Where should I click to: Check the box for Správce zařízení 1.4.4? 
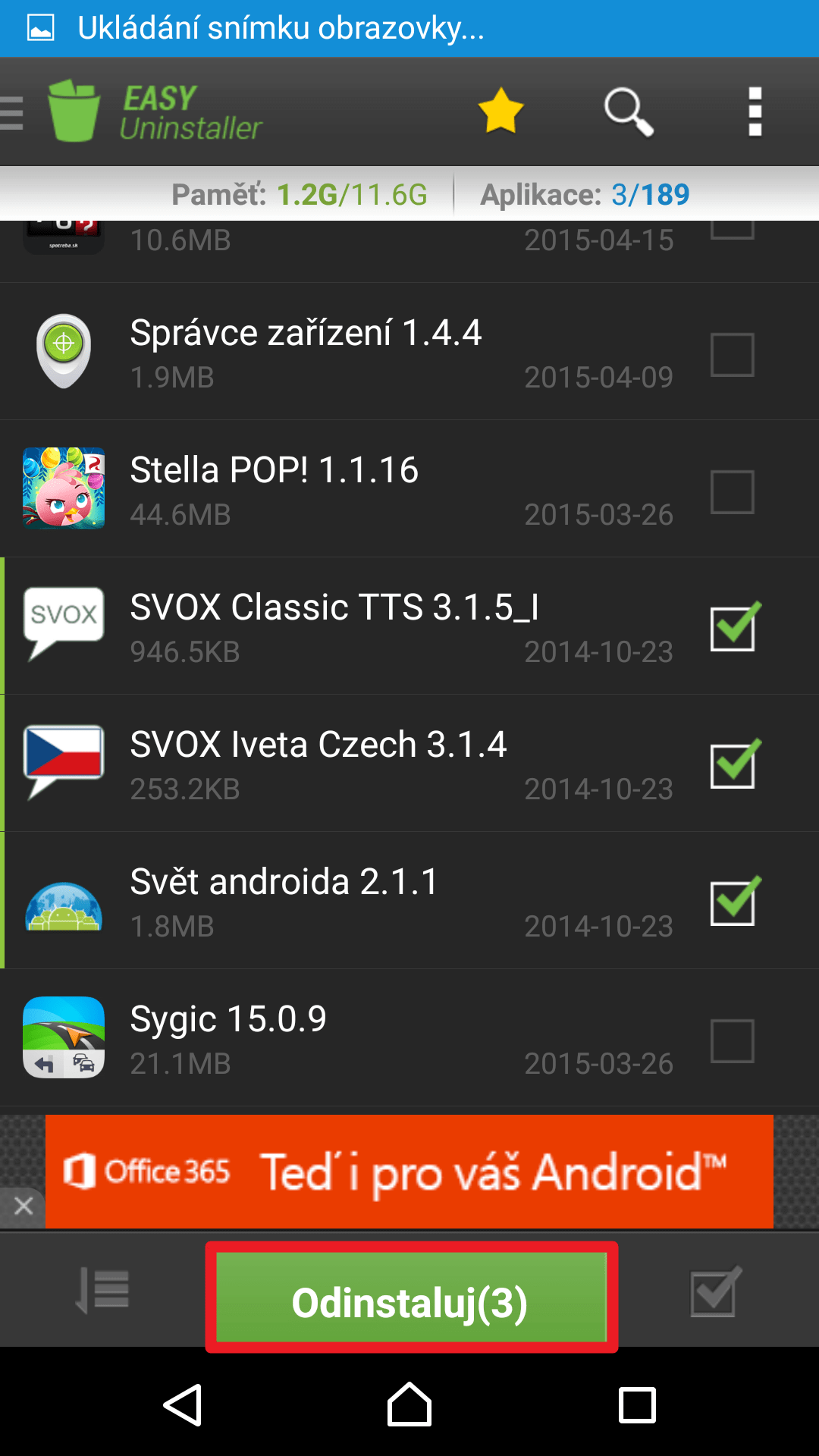pos(733,354)
